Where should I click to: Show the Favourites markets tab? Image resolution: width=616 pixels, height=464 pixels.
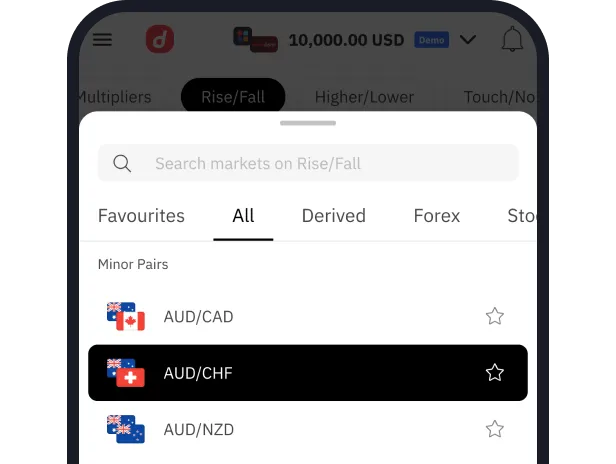[x=141, y=216]
